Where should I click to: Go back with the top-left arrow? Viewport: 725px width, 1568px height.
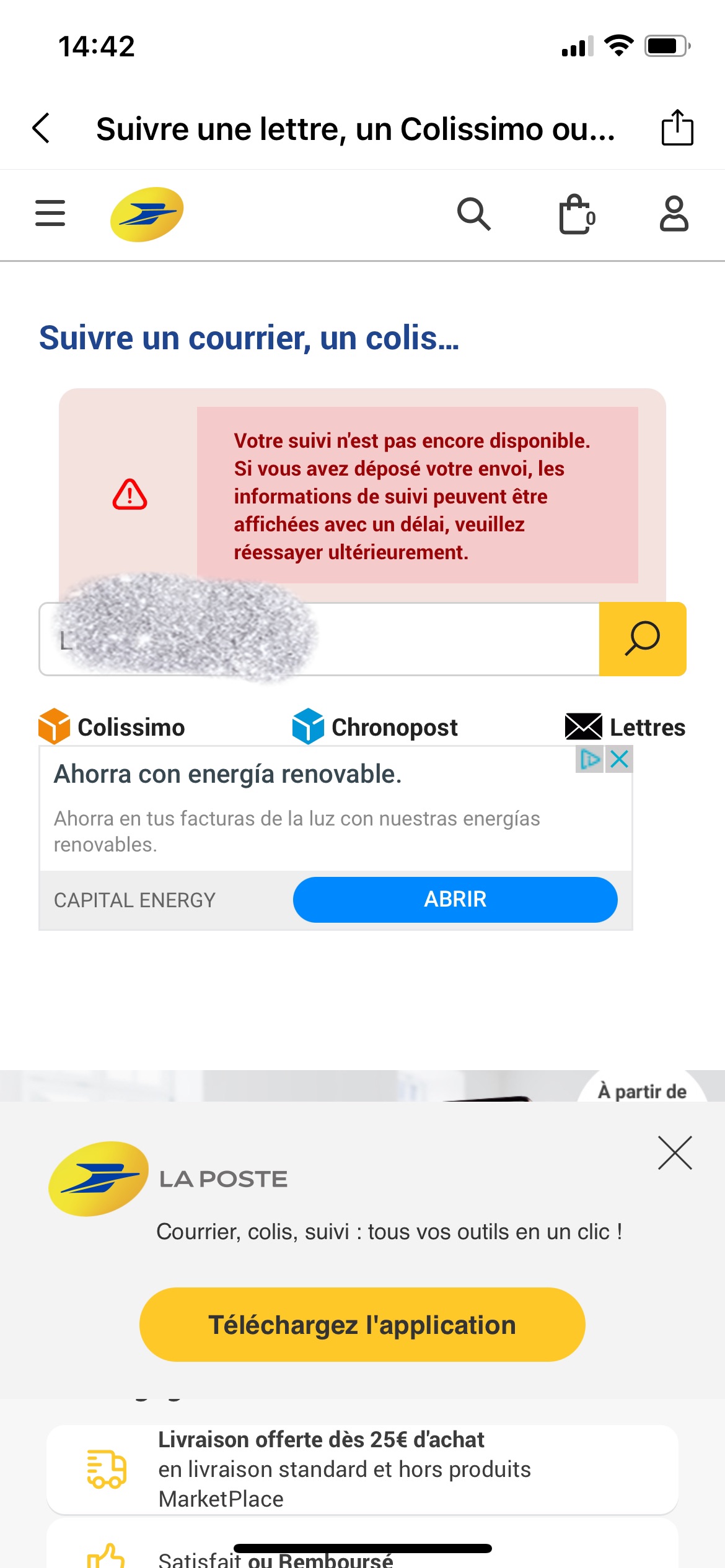pyautogui.click(x=41, y=129)
